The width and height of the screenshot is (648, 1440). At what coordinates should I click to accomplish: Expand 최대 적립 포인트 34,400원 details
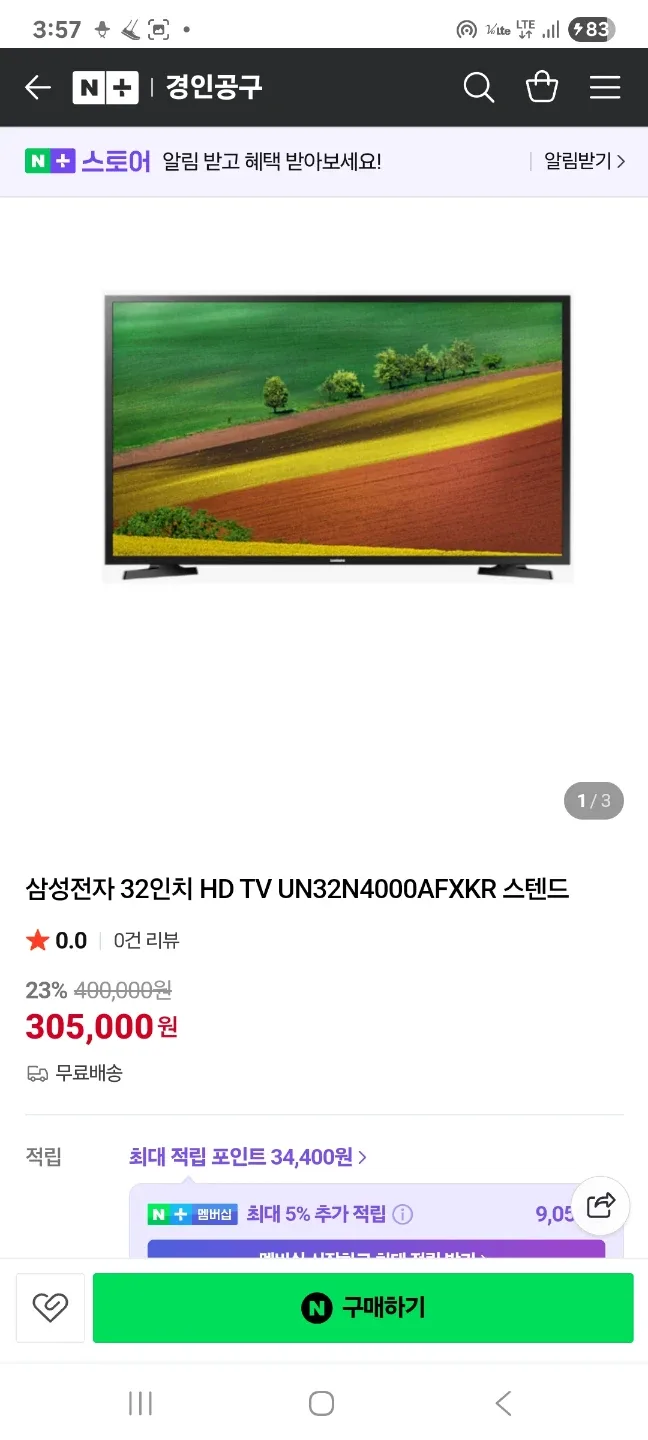click(x=247, y=1157)
